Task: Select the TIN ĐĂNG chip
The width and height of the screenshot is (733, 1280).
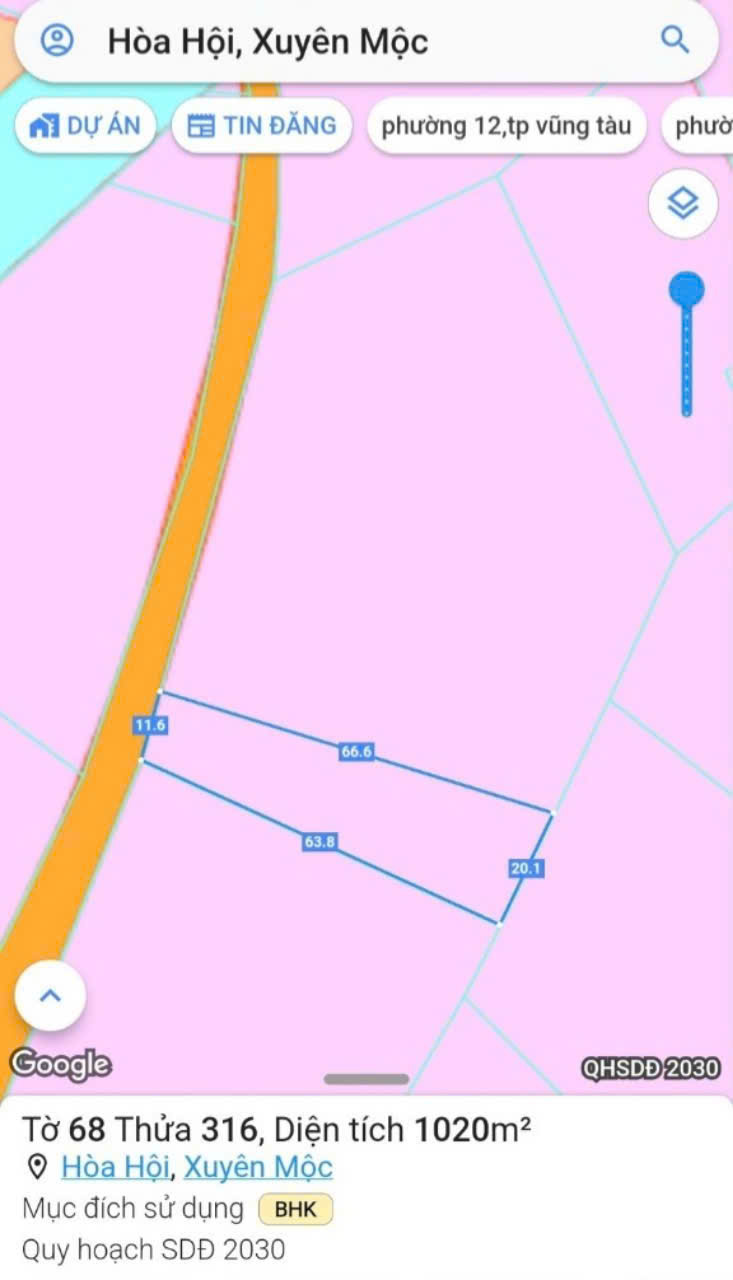Action: coord(262,126)
